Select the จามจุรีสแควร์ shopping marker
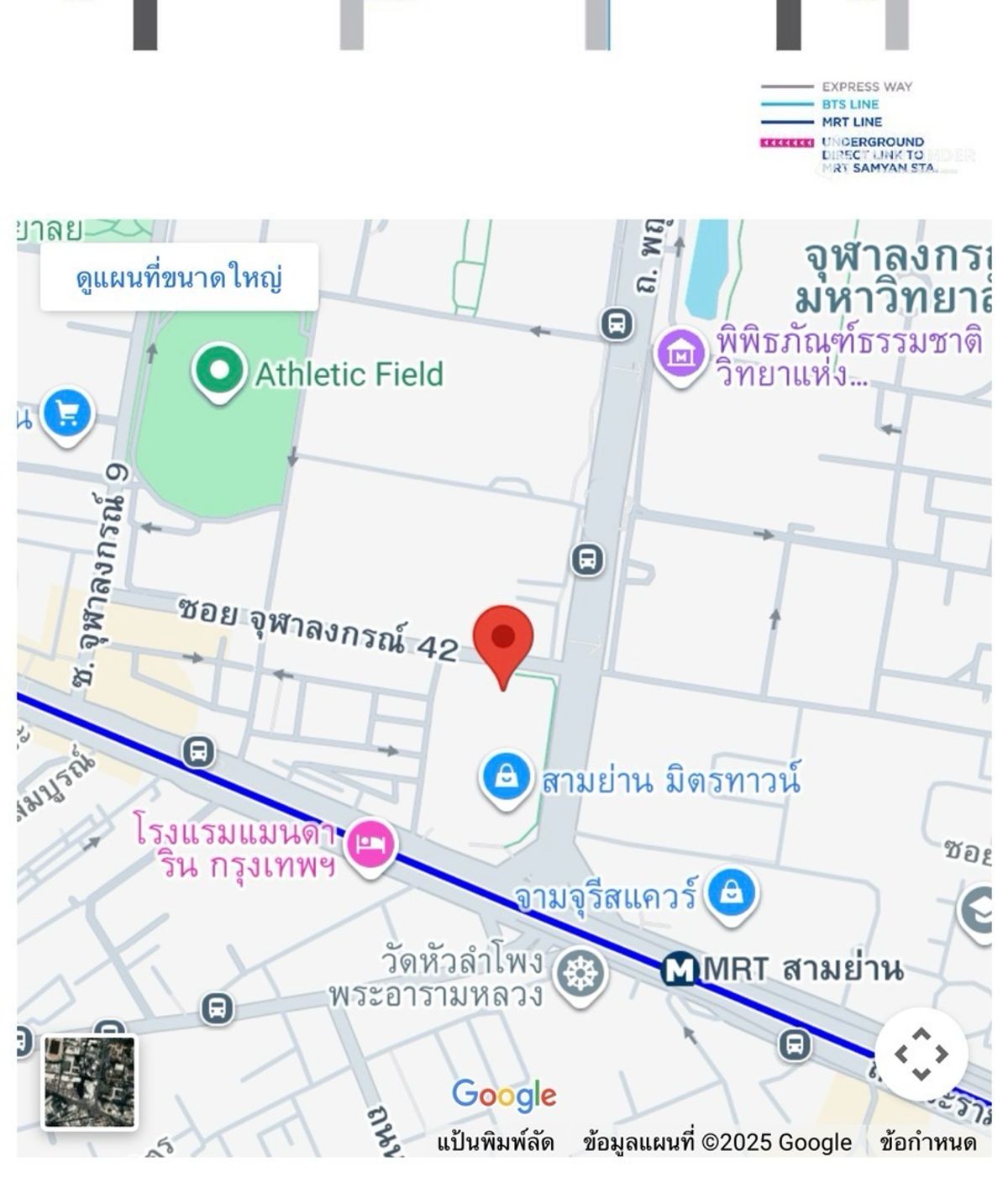 [732, 894]
